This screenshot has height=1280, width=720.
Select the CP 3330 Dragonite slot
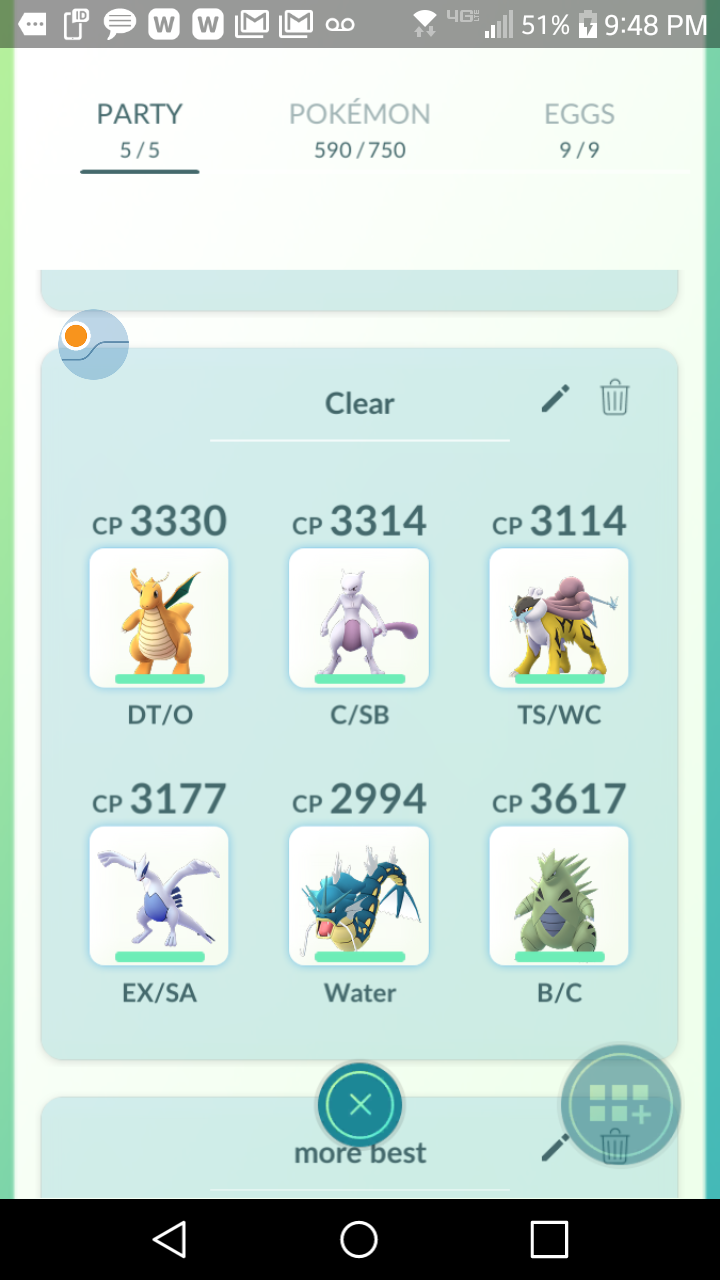click(159, 618)
